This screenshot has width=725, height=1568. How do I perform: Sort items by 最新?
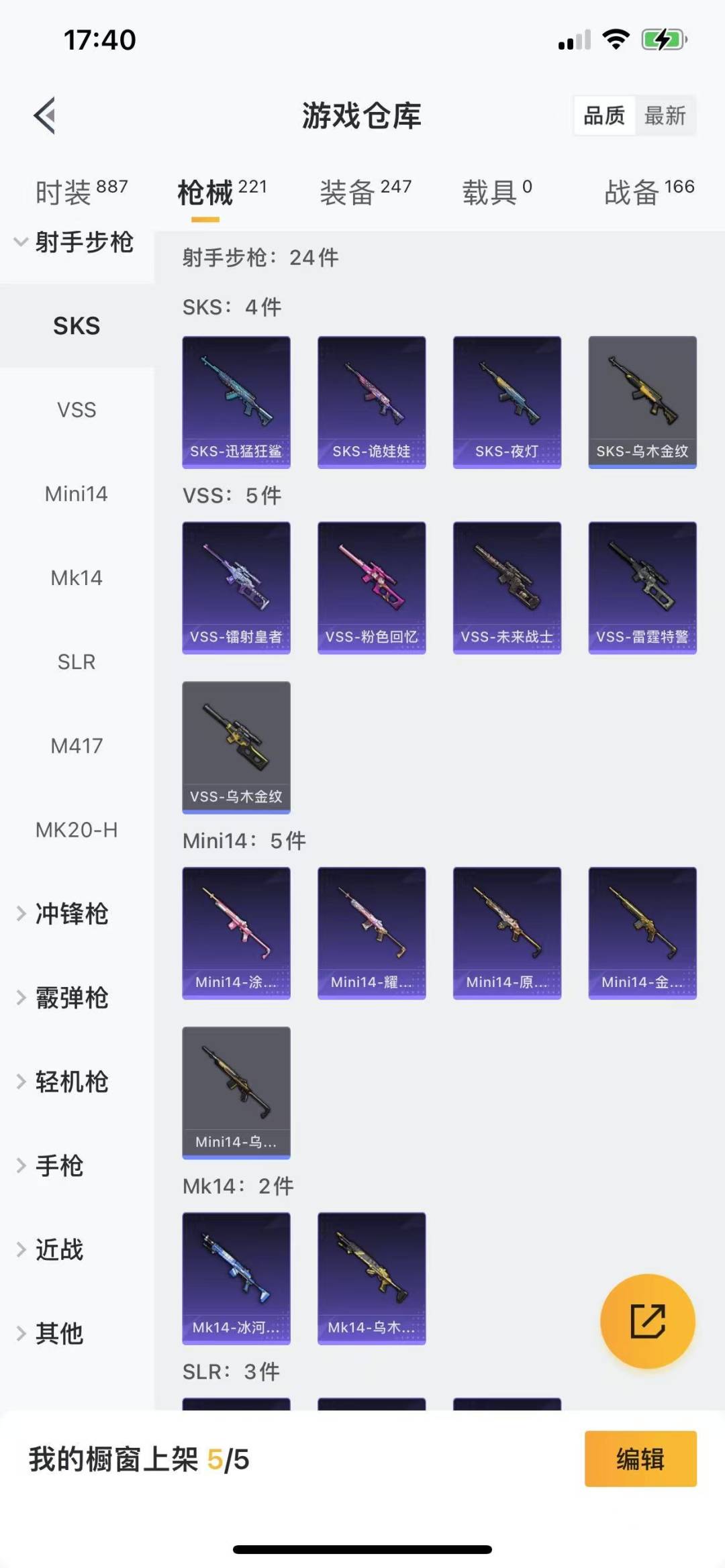pos(665,115)
